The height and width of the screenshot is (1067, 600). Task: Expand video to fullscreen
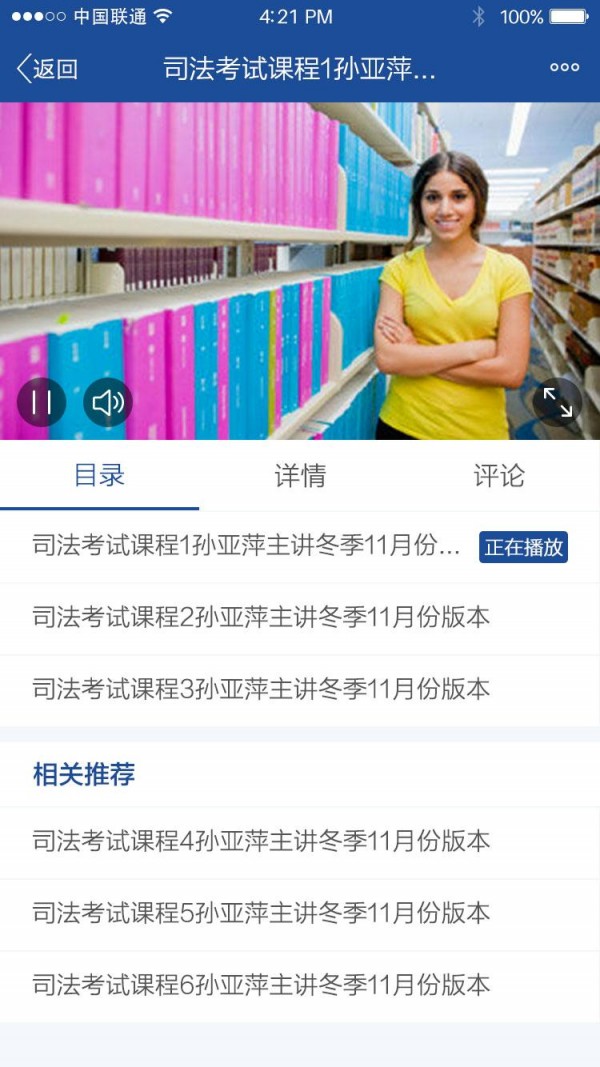click(557, 401)
